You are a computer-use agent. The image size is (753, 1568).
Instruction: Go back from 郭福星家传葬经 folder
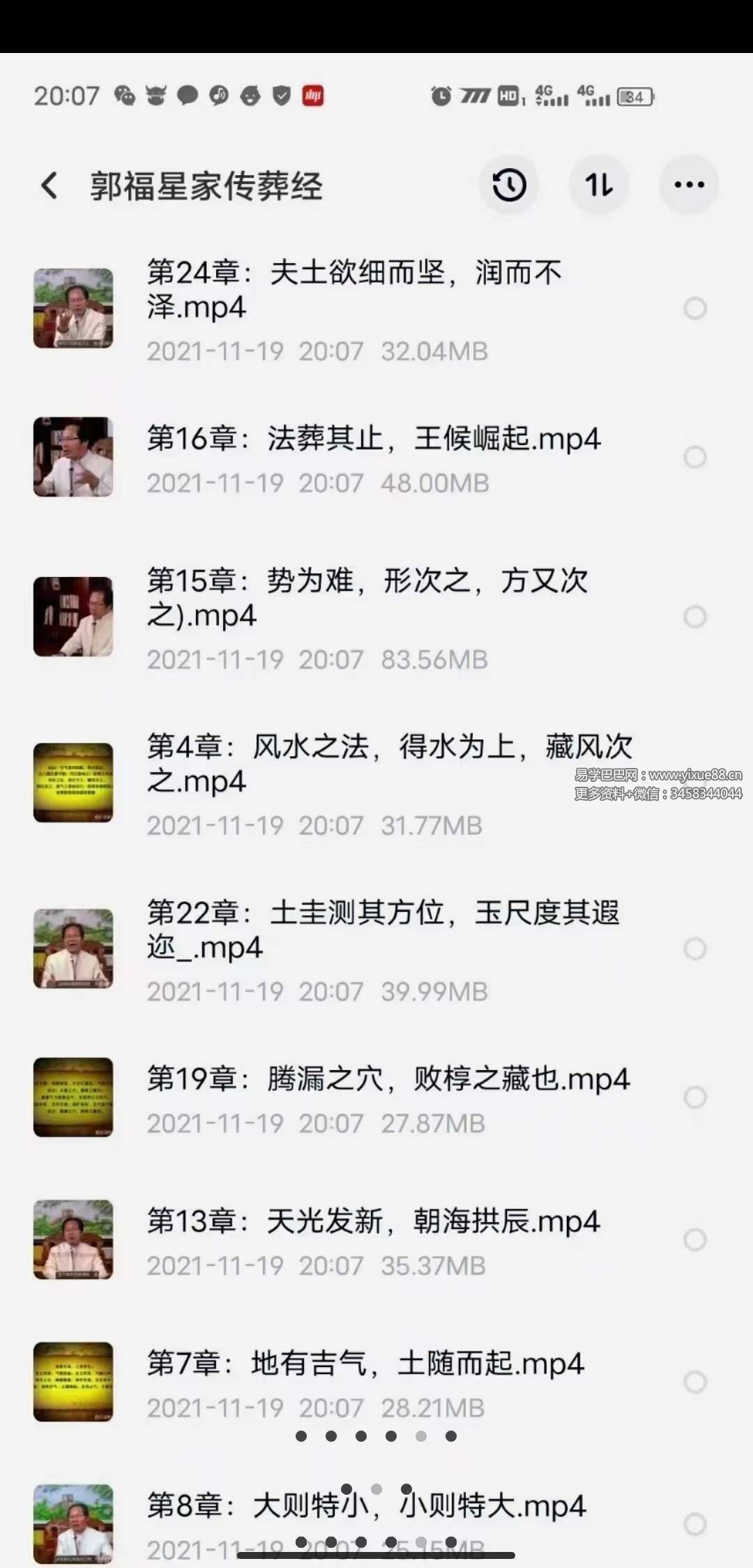pos(50,186)
